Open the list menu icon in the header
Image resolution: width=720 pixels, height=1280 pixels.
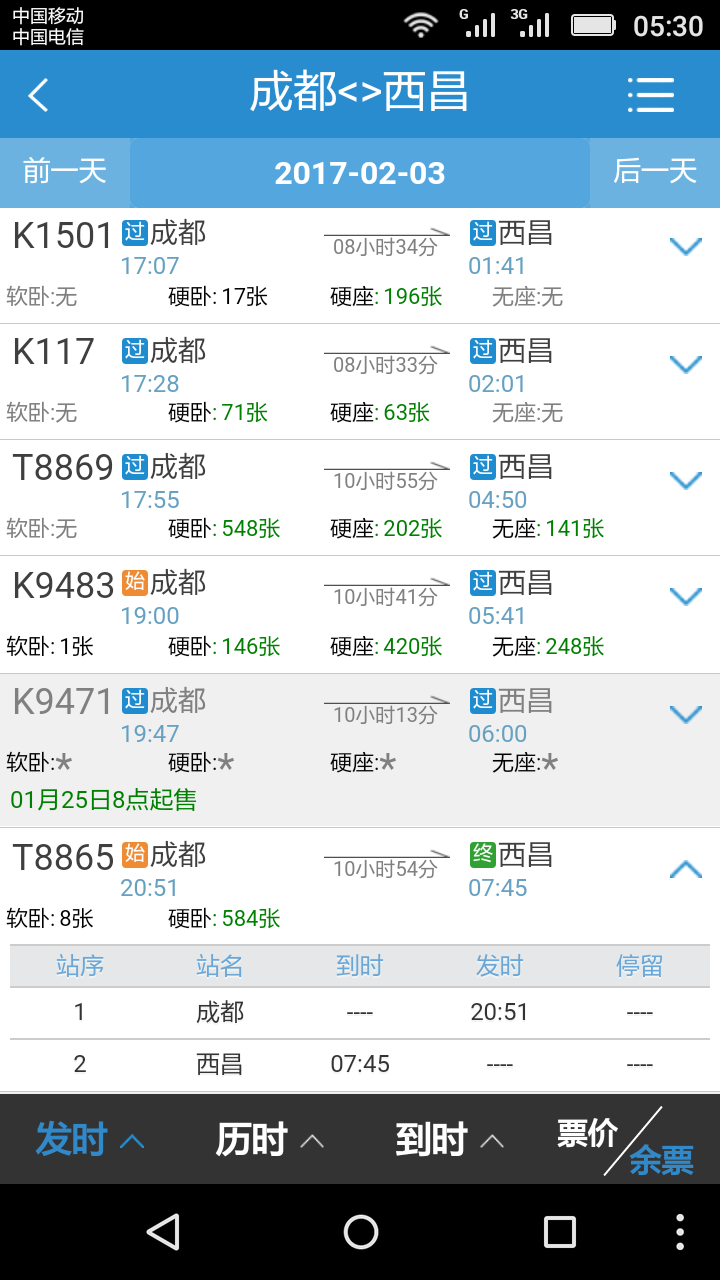click(651, 95)
